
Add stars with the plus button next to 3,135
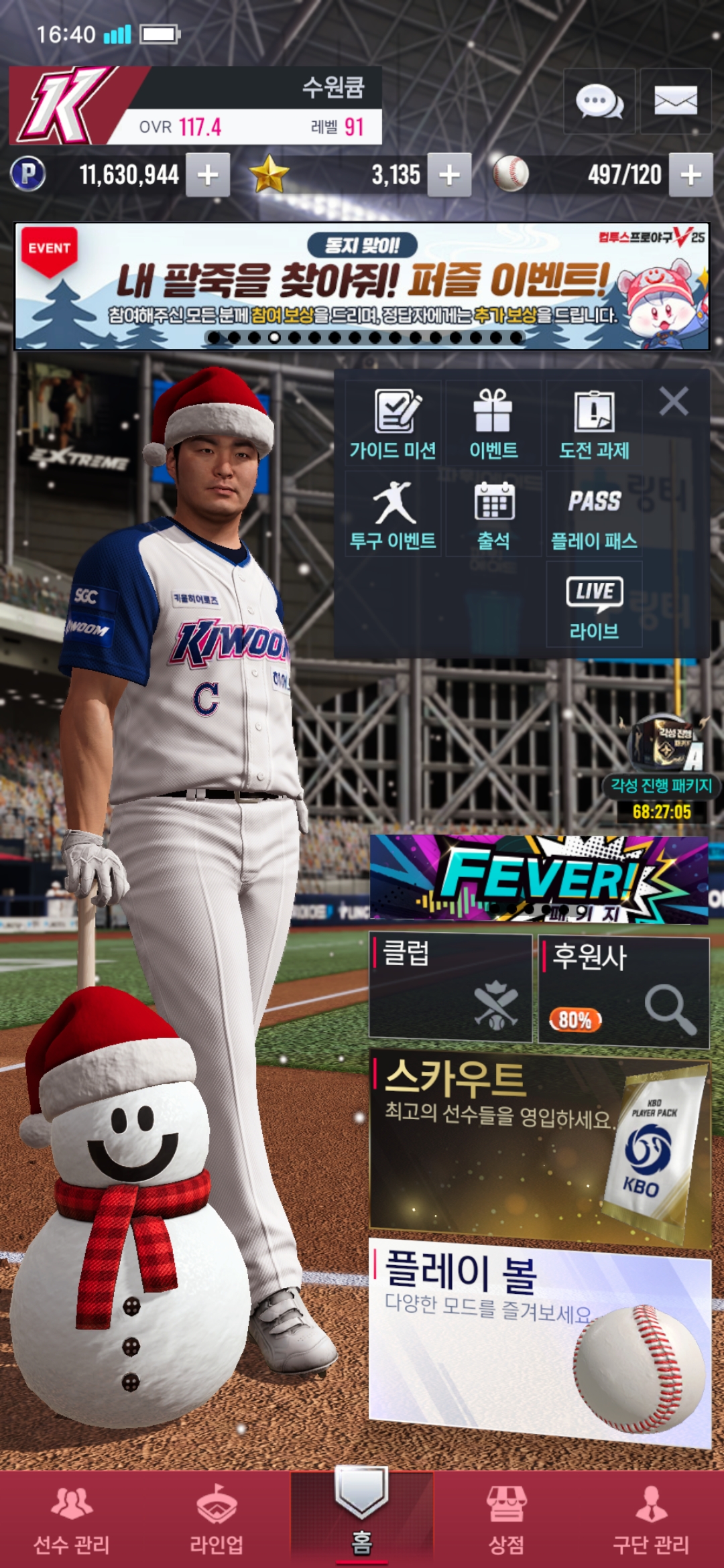coord(449,175)
